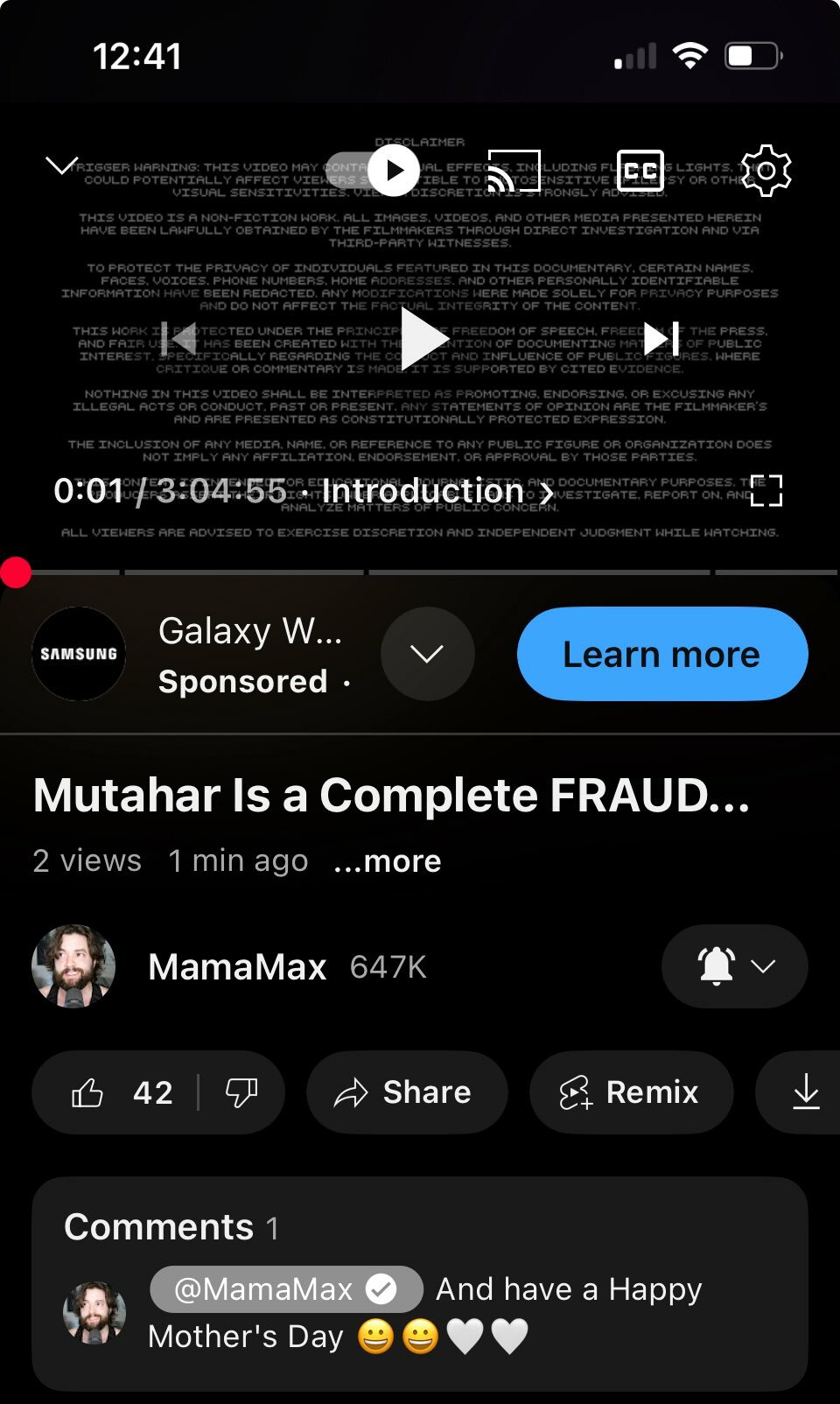Expand the video description with ...more

(x=388, y=861)
